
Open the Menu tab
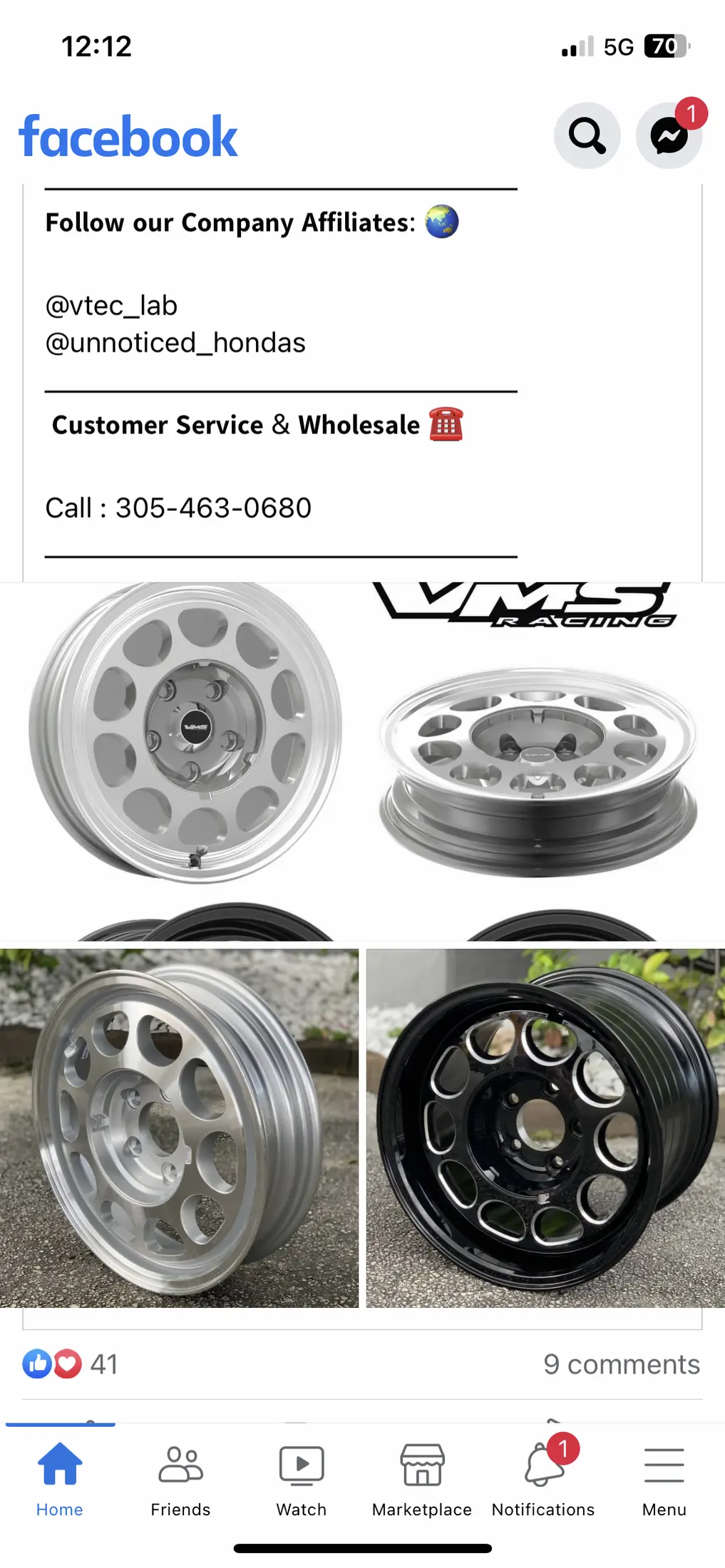click(664, 1479)
